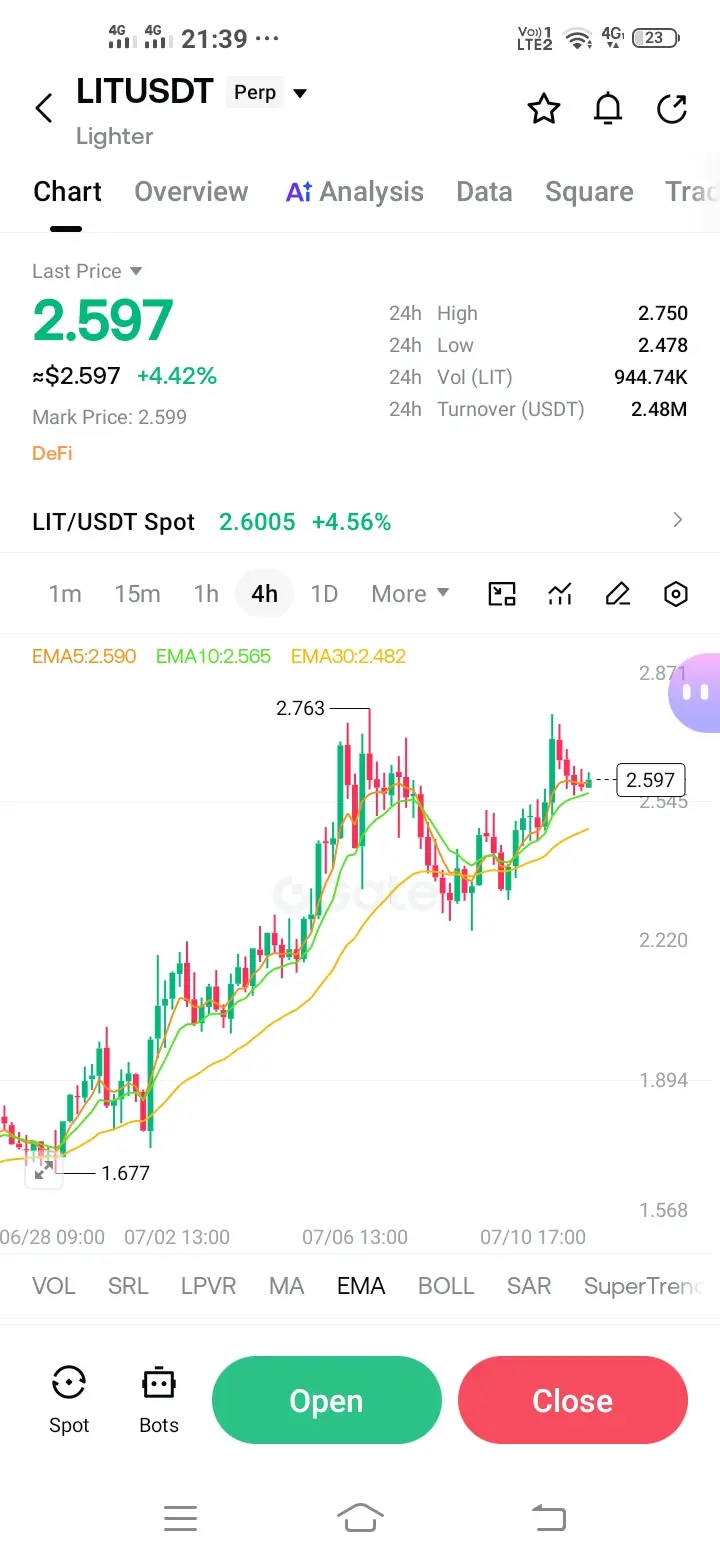Switch indicator to BOLL
Viewport: 720px width, 1560px height.
coord(446,1286)
